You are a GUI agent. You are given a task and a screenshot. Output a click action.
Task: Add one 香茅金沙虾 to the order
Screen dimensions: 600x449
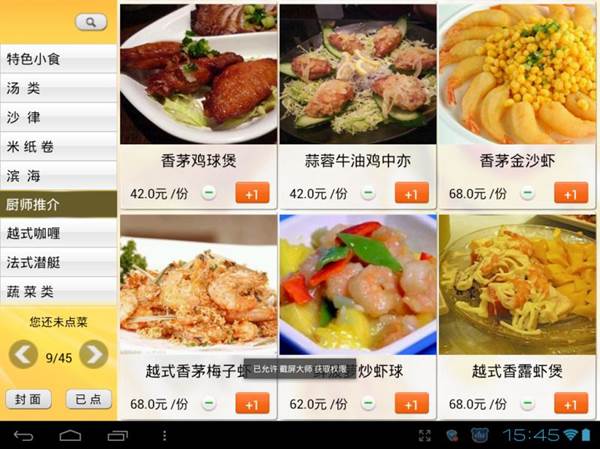(571, 194)
